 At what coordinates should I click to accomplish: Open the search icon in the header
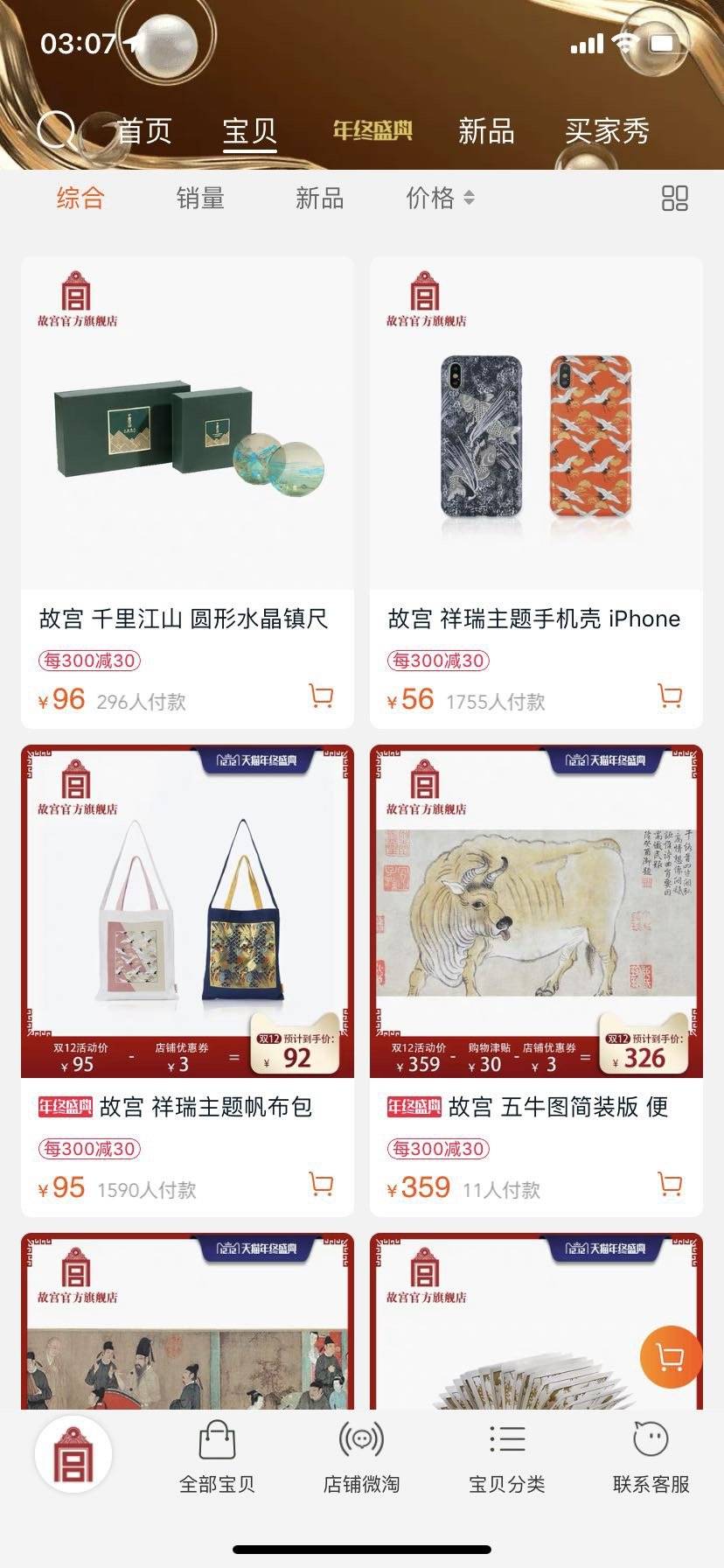(56, 131)
